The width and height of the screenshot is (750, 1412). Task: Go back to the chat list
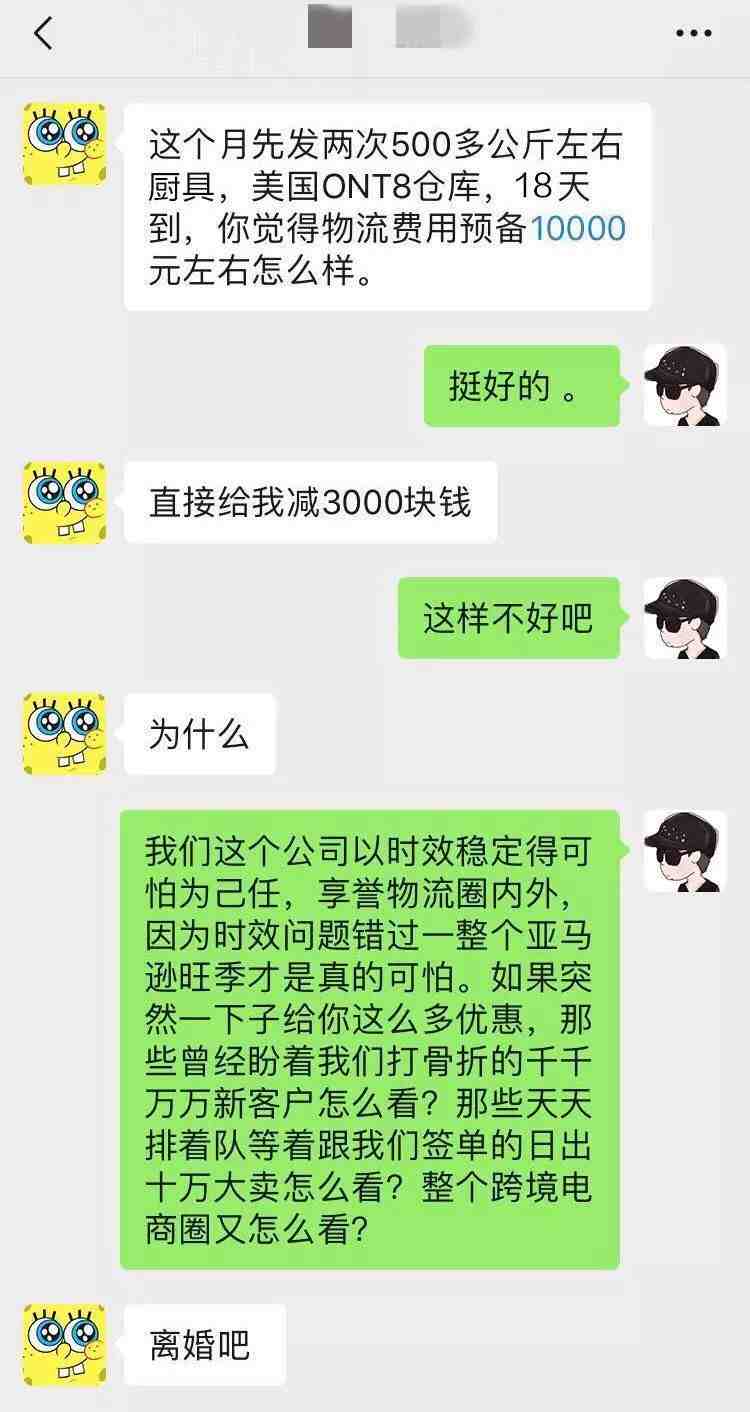pos(42,34)
